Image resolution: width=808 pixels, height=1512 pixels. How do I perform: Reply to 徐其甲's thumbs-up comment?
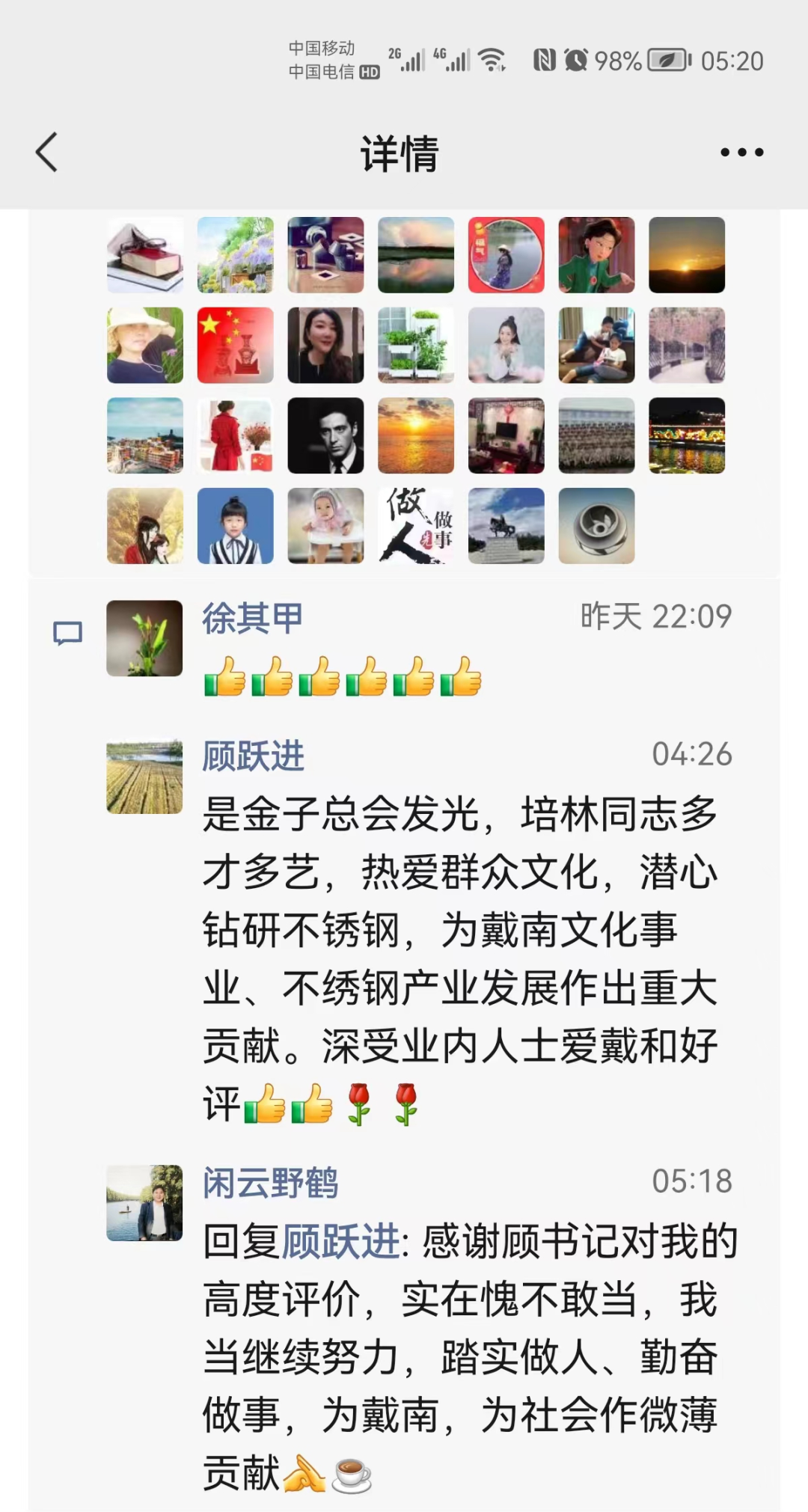click(343, 676)
